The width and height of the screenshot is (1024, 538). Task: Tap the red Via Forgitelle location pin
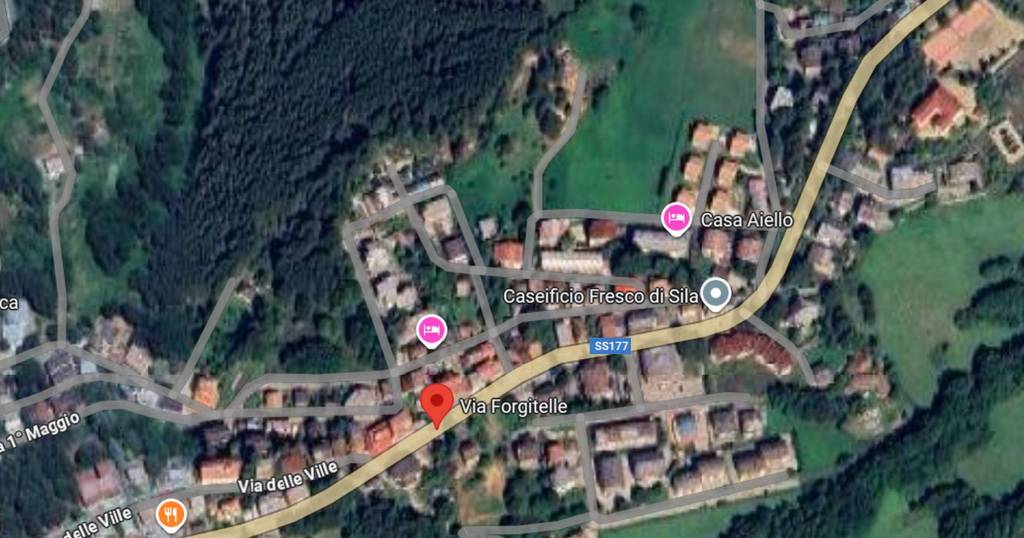[x=436, y=403]
